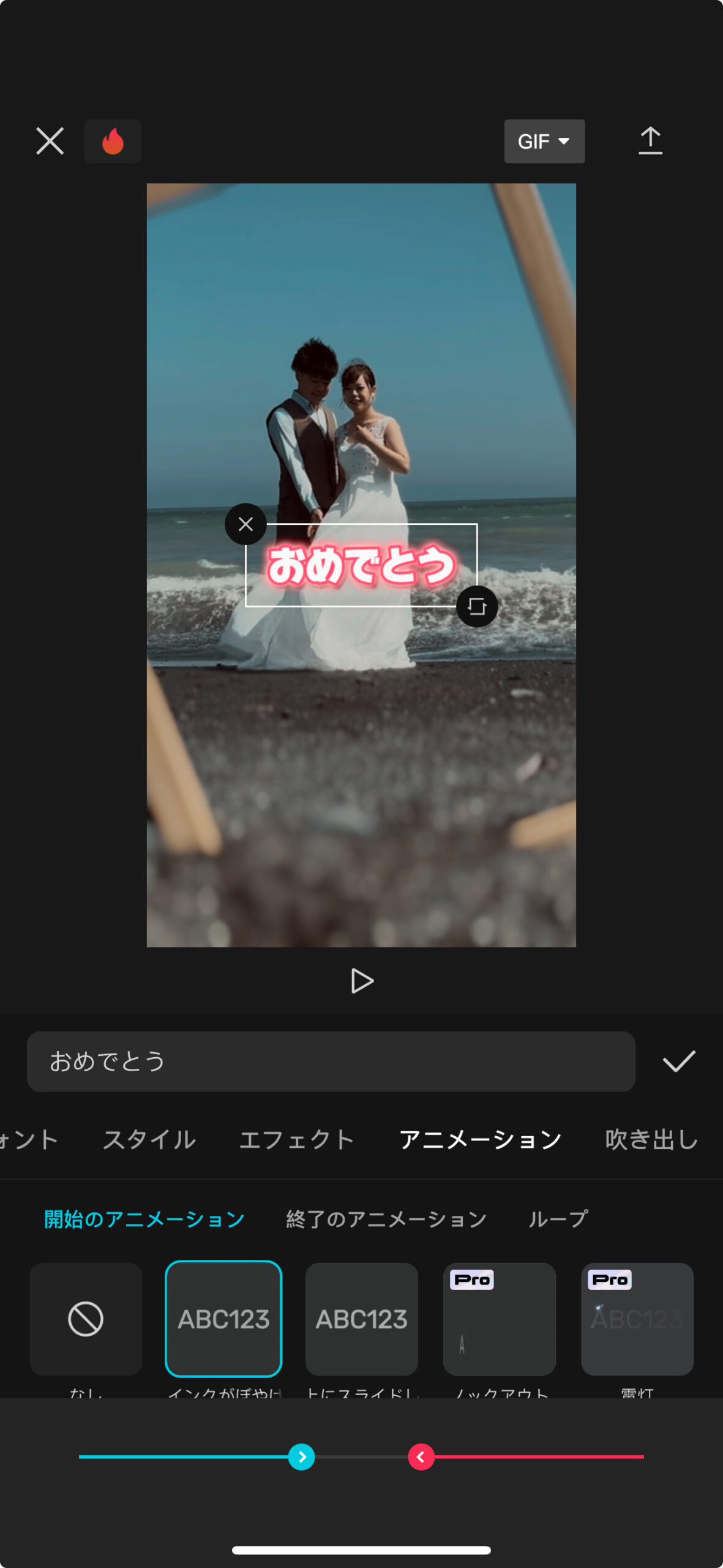Tap the flame icon button
The image size is (723, 1568).
pos(113,141)
